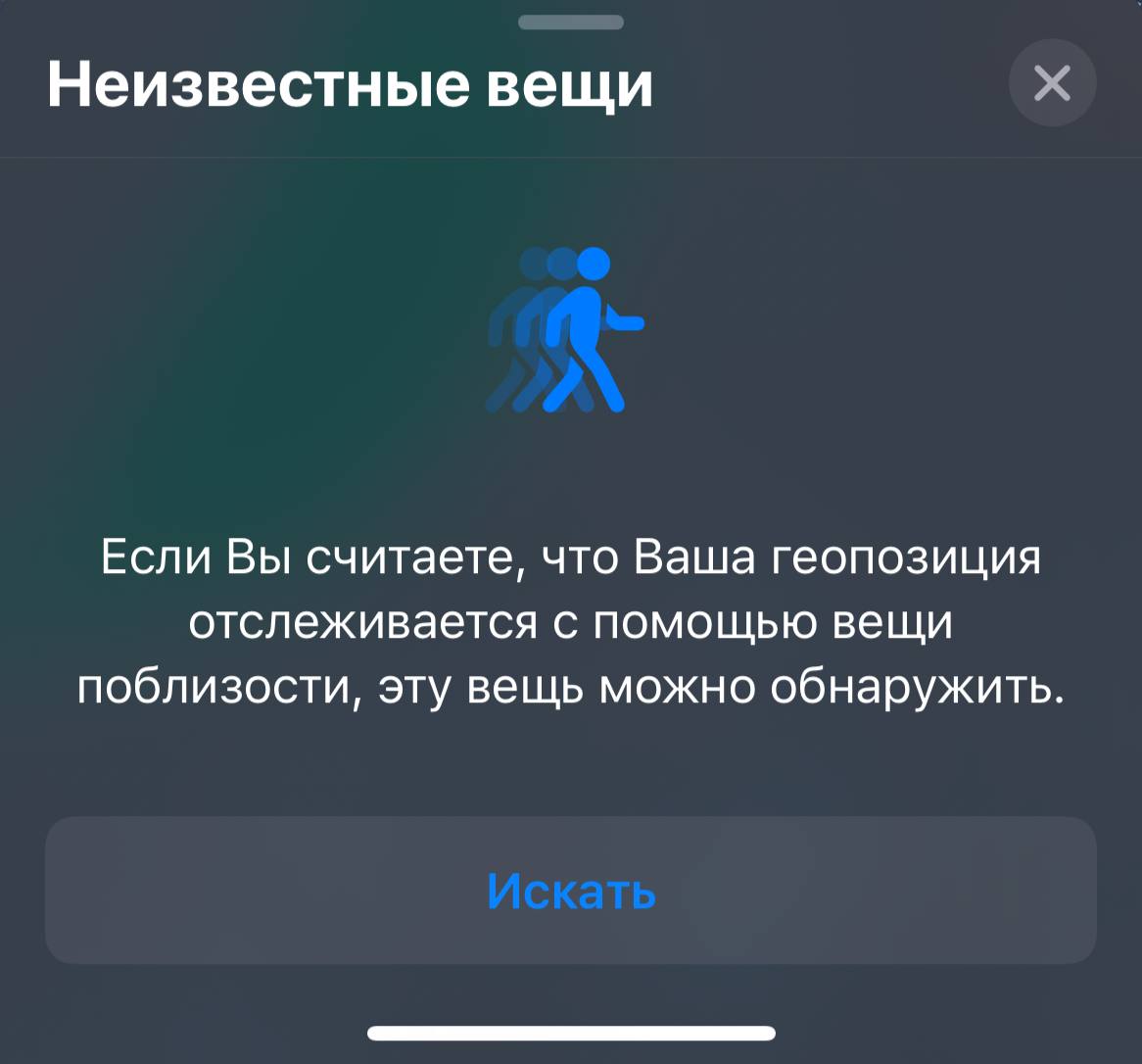The image size is (1142, 1064).
Task: Tap the Искать button
Action: (570, 891)
